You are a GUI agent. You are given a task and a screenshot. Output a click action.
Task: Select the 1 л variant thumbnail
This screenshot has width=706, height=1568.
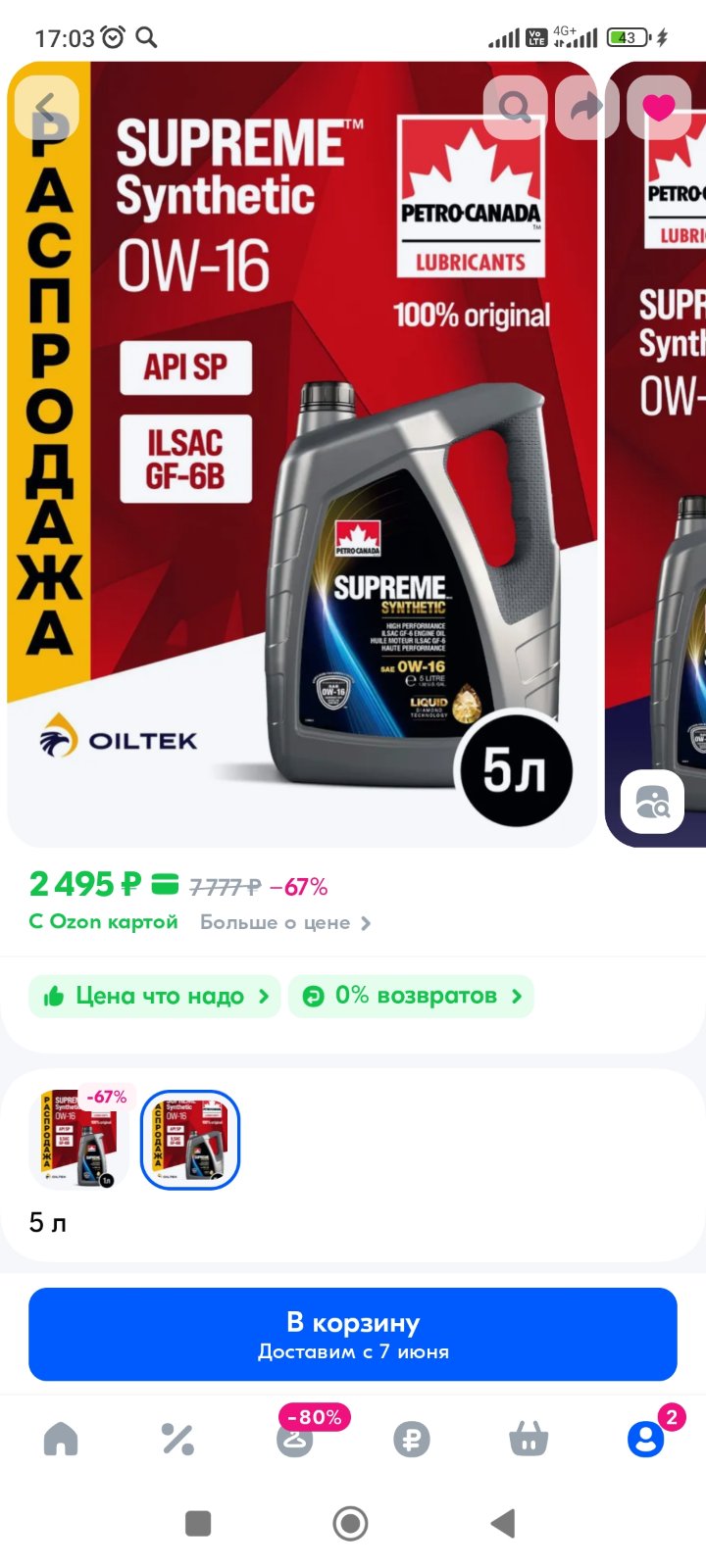click(x=80, y=1140)
